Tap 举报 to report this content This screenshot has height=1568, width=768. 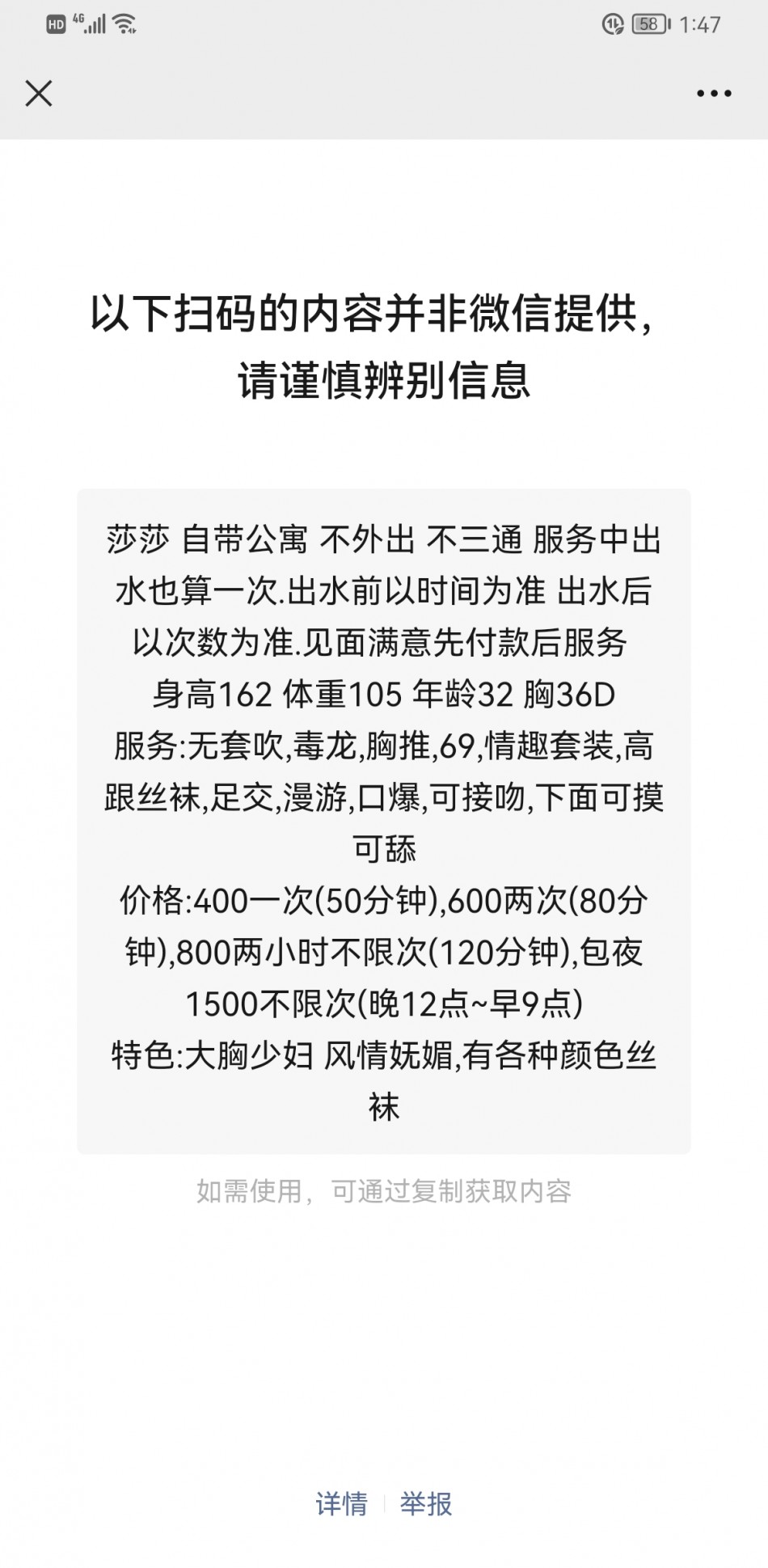pos(426,1503)
